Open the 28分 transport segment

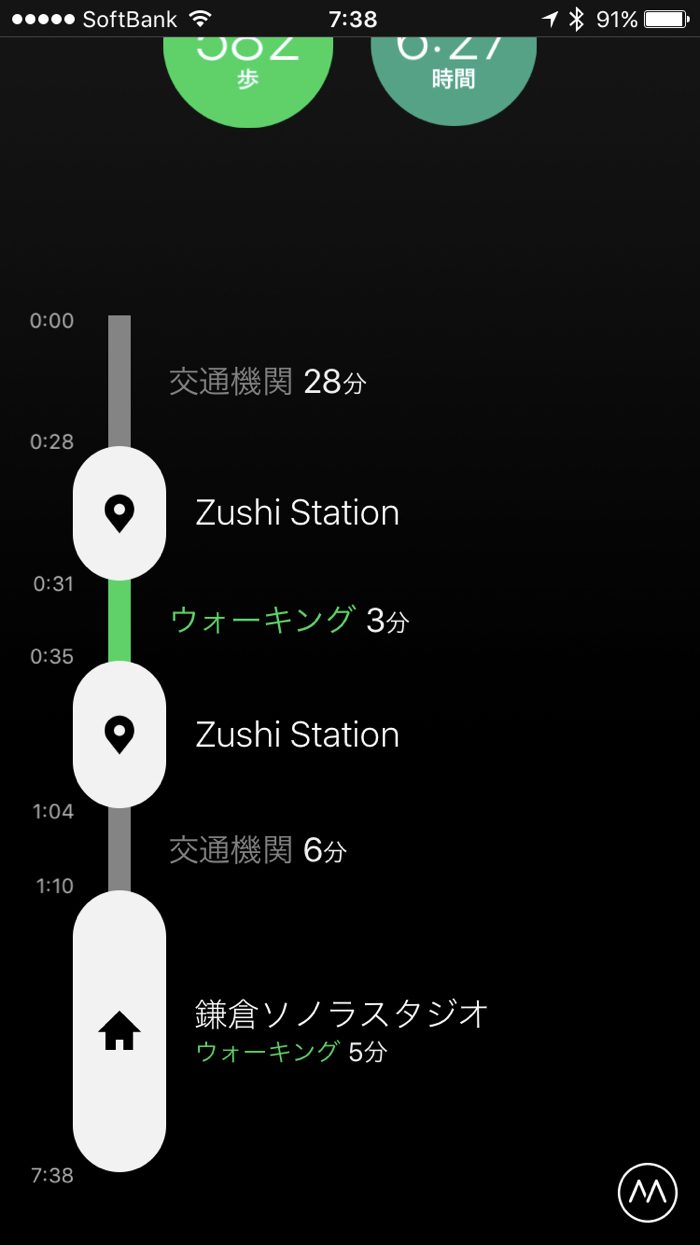[x=267, y=381]
